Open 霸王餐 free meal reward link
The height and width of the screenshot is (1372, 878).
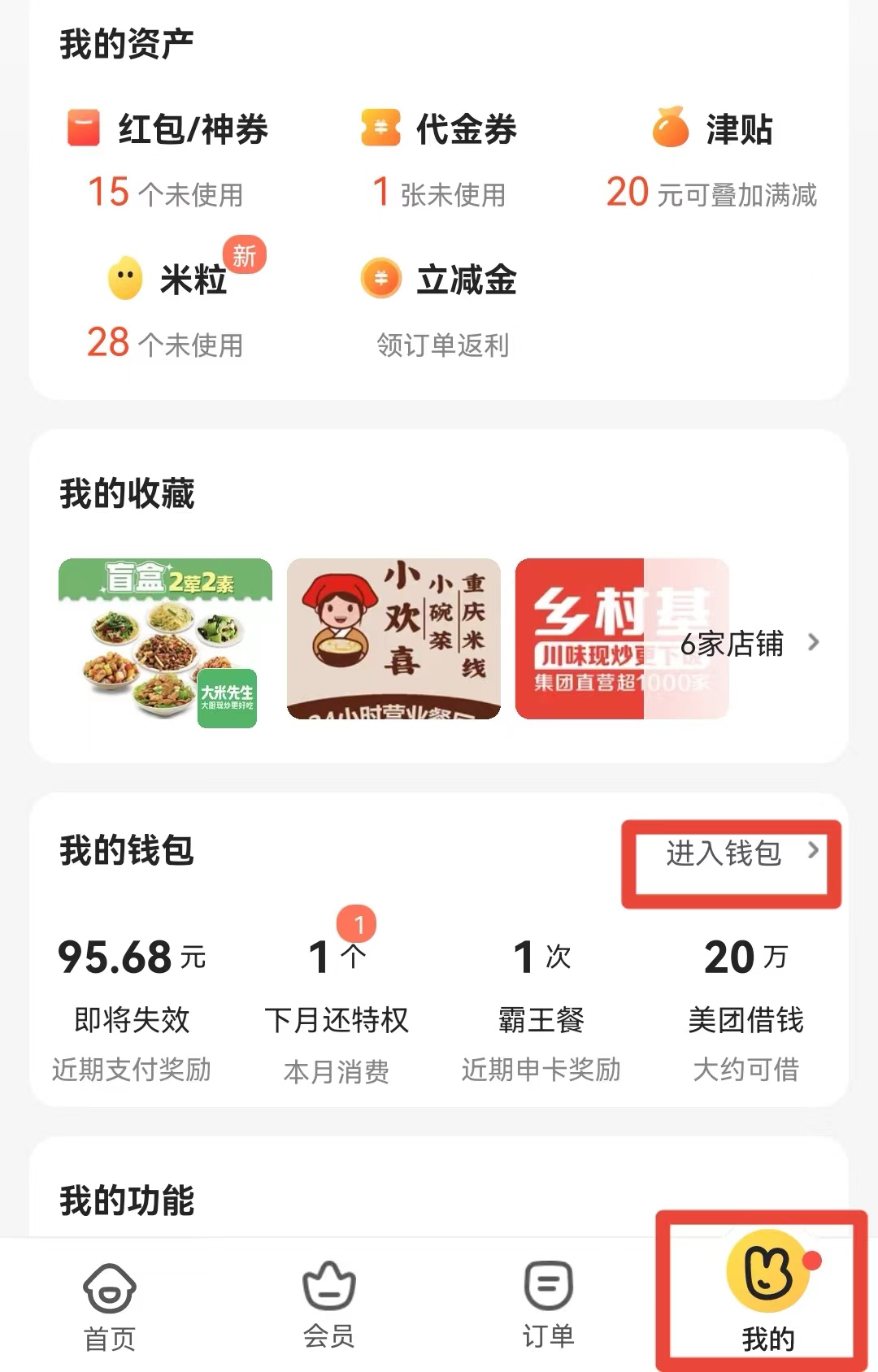[543, 1021]
